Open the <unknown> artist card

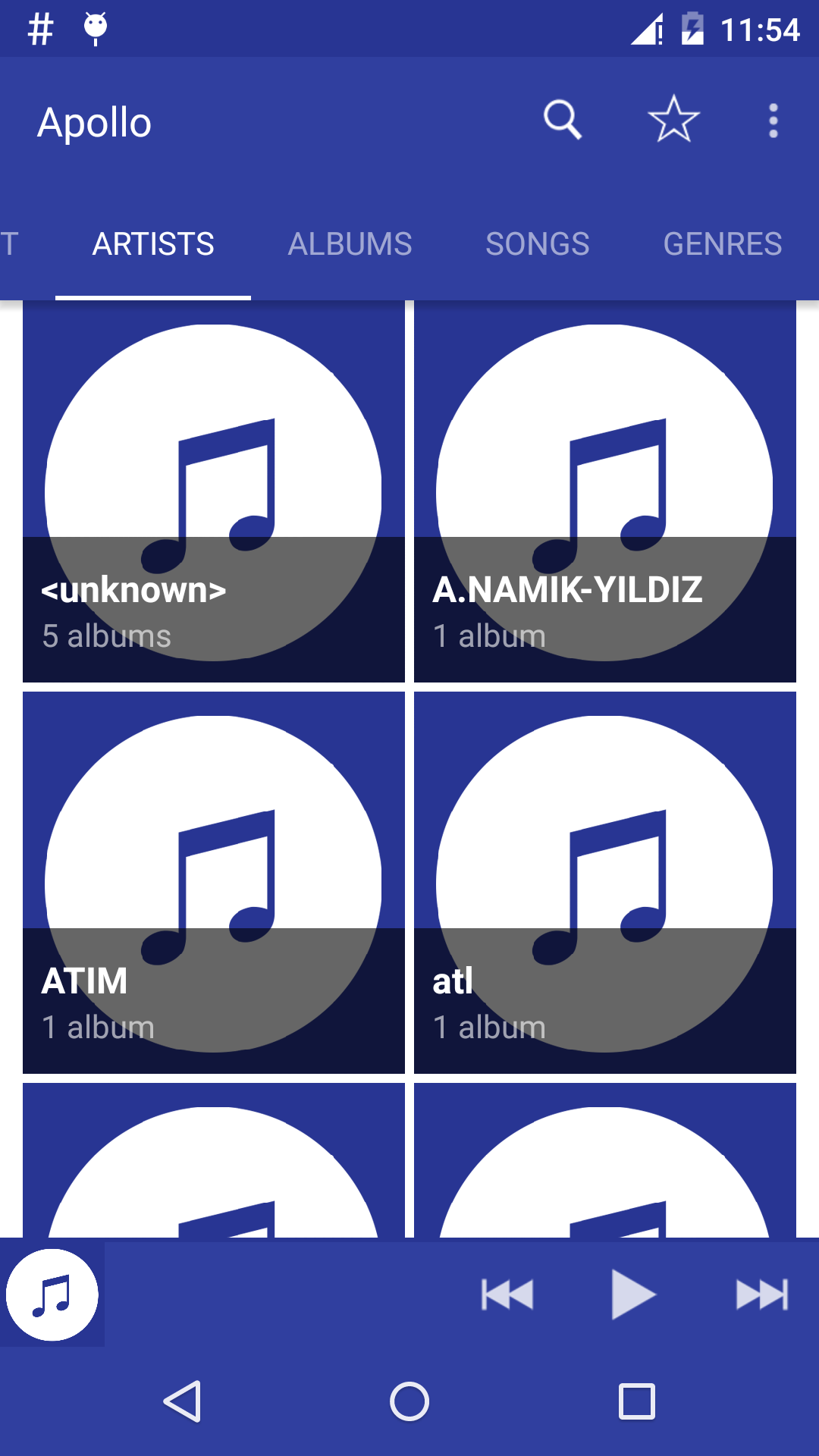[214, 492]
